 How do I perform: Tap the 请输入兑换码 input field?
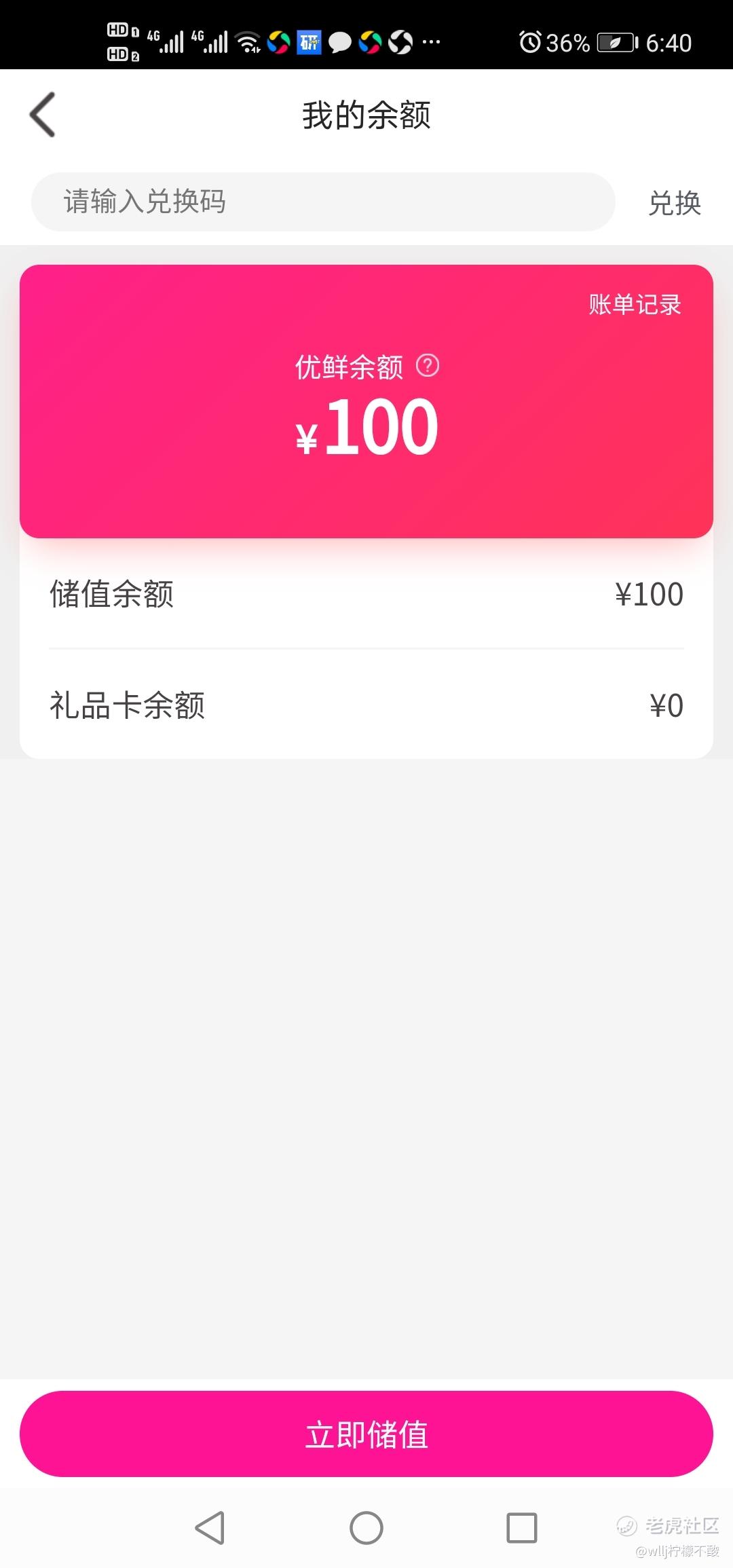323,202
